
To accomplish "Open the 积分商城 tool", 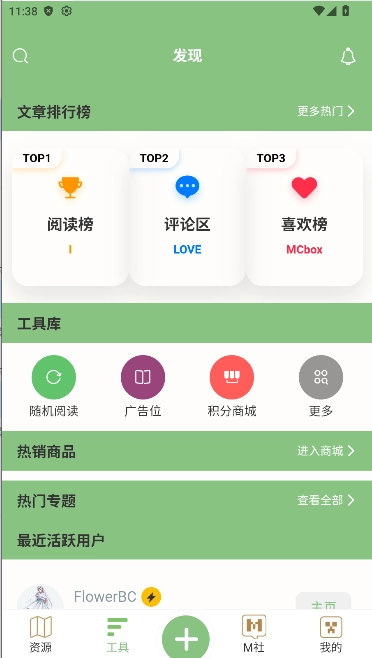I will click(232, 386).
